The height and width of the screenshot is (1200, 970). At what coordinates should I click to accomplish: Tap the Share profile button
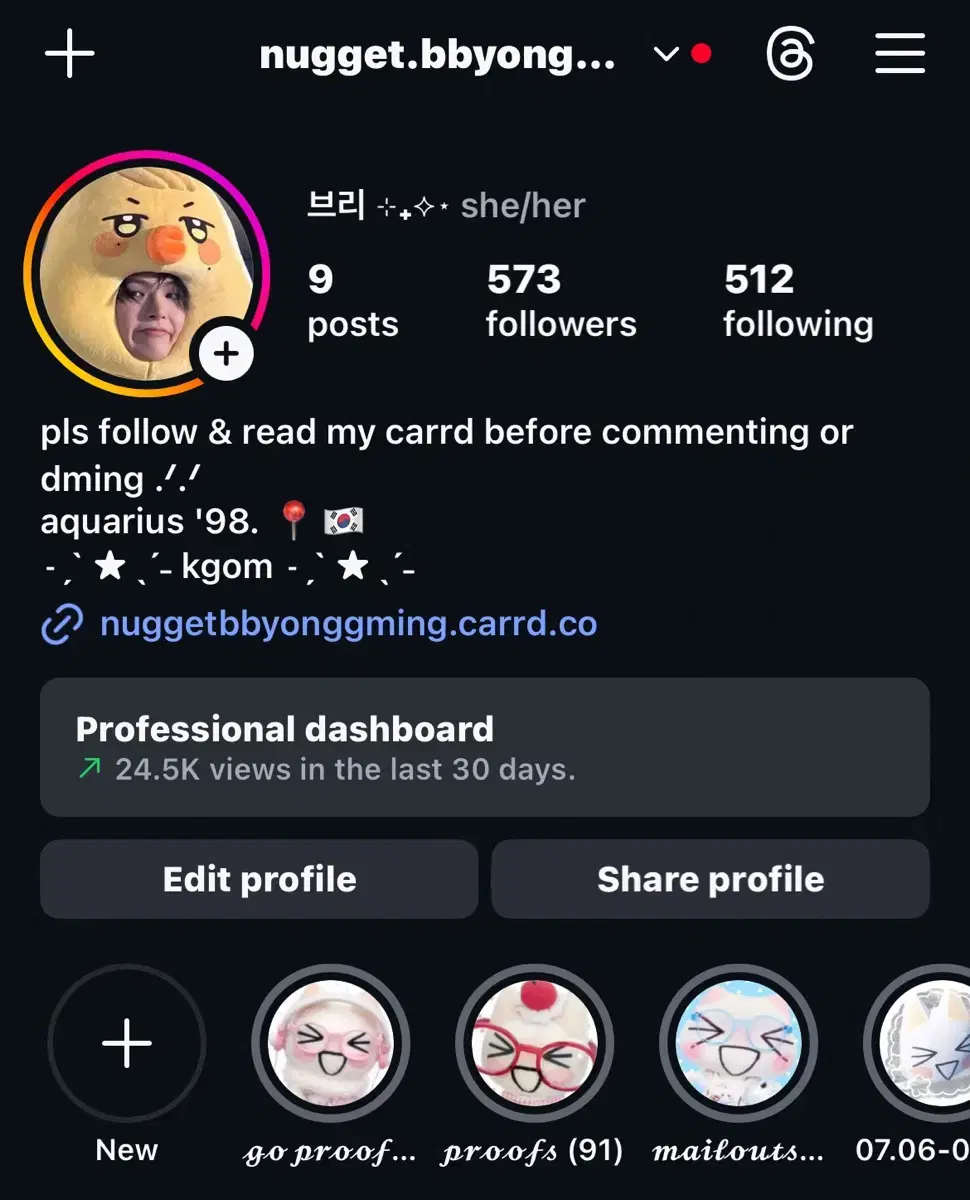click(710, 879)
